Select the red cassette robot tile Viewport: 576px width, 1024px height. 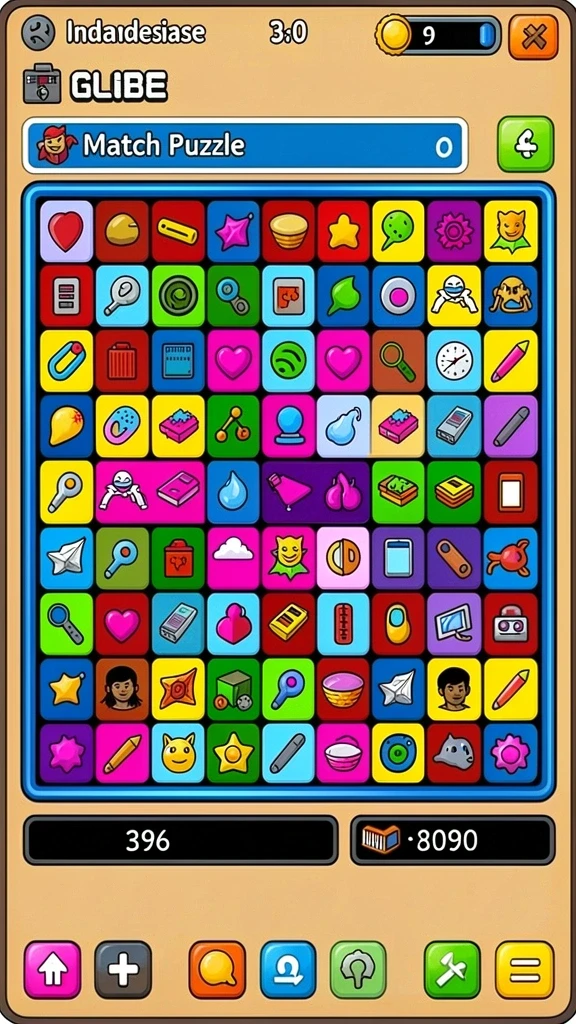(x=511, y=624)
